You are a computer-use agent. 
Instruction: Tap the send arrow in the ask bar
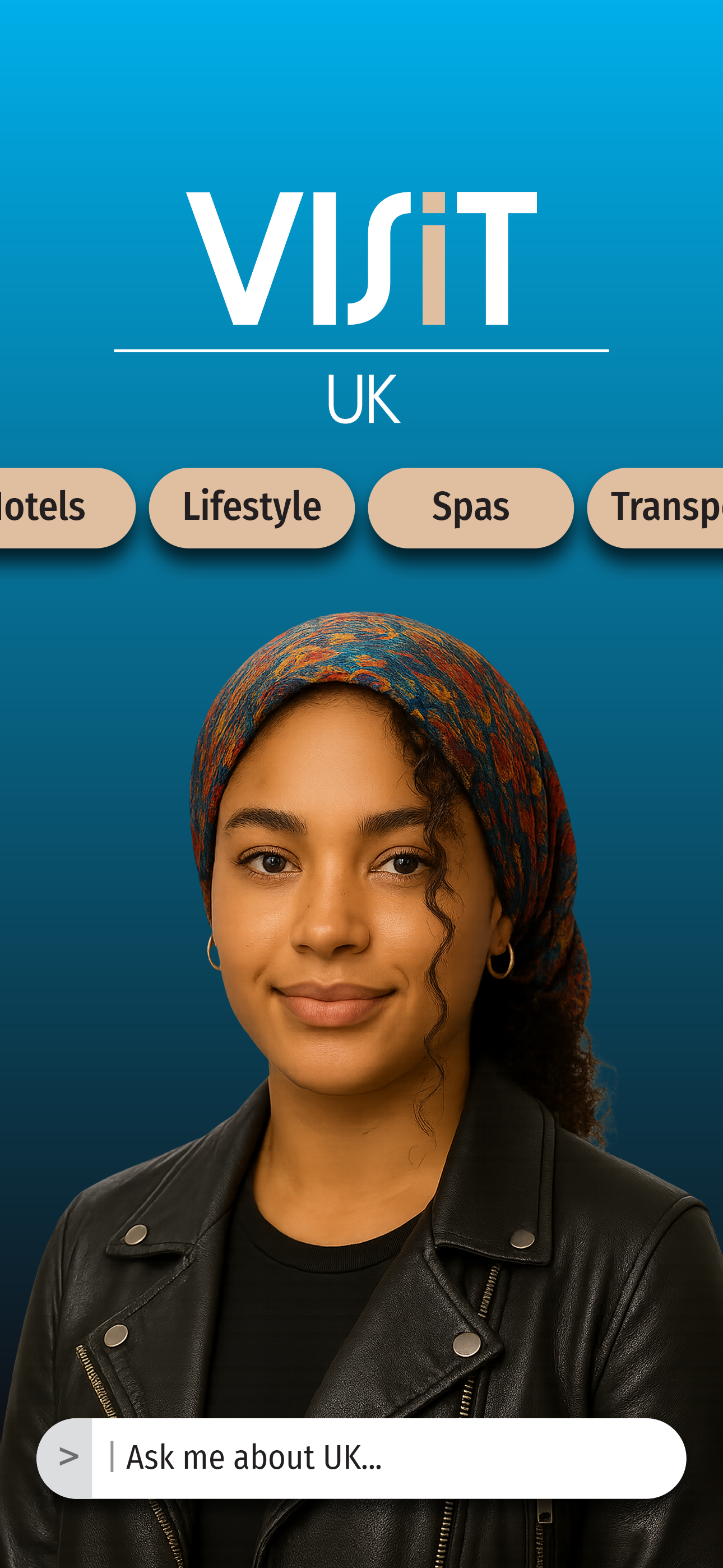(67, 1458)
